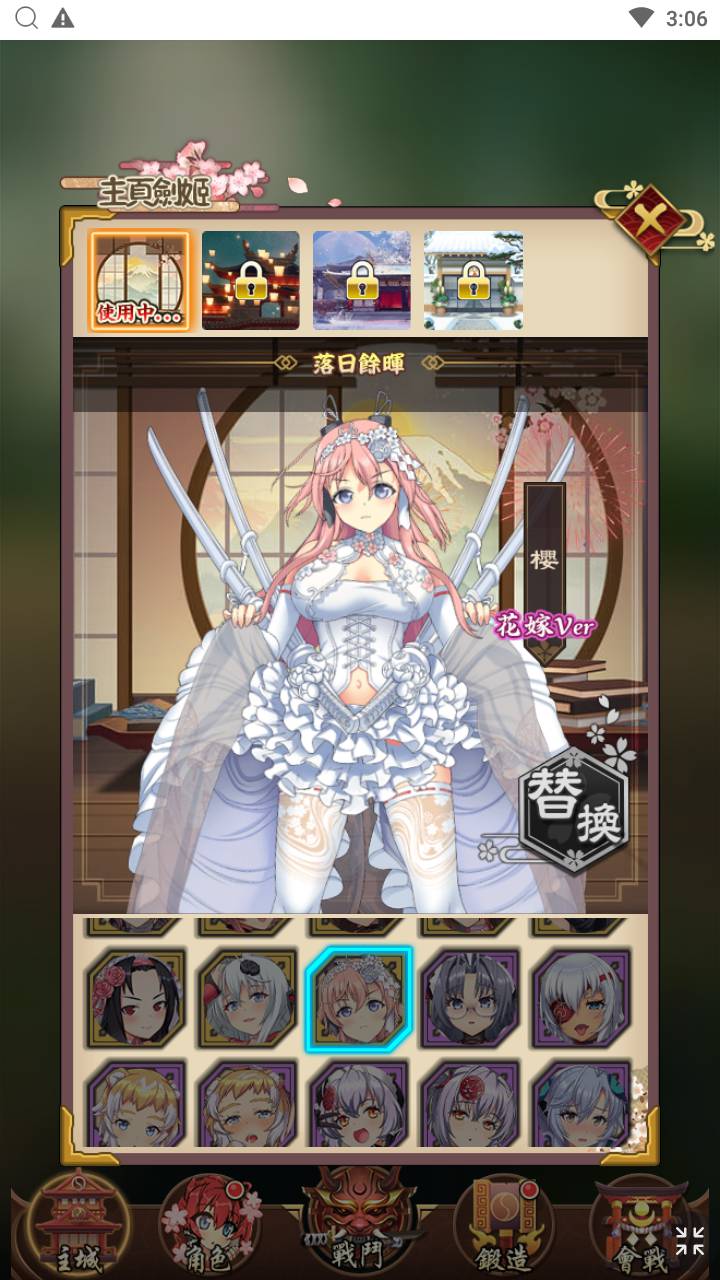
Task: Select the 使用中 window background thumbnail
Action: pos(139,280)
